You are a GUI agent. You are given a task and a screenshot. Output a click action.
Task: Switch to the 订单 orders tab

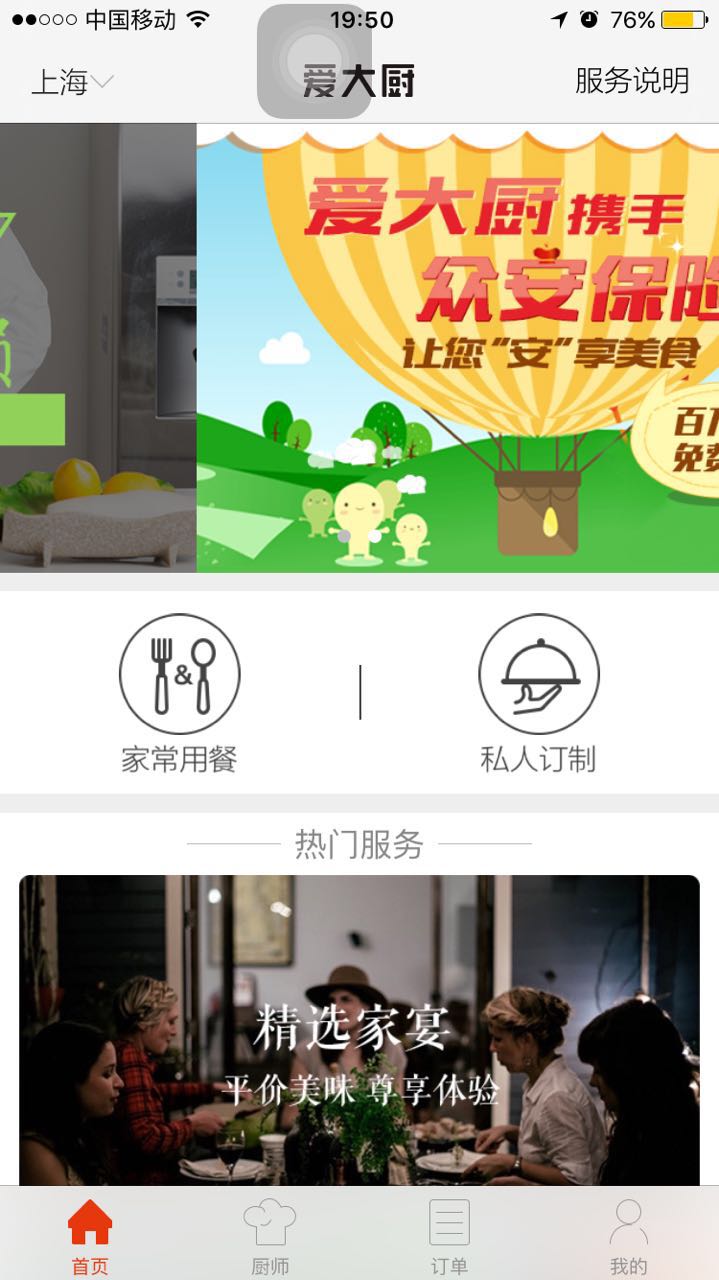(x=449, y=1237)
